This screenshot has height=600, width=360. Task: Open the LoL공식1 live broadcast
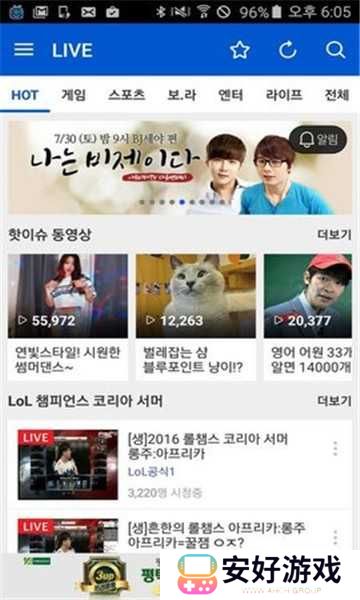[x=180, y=465]
